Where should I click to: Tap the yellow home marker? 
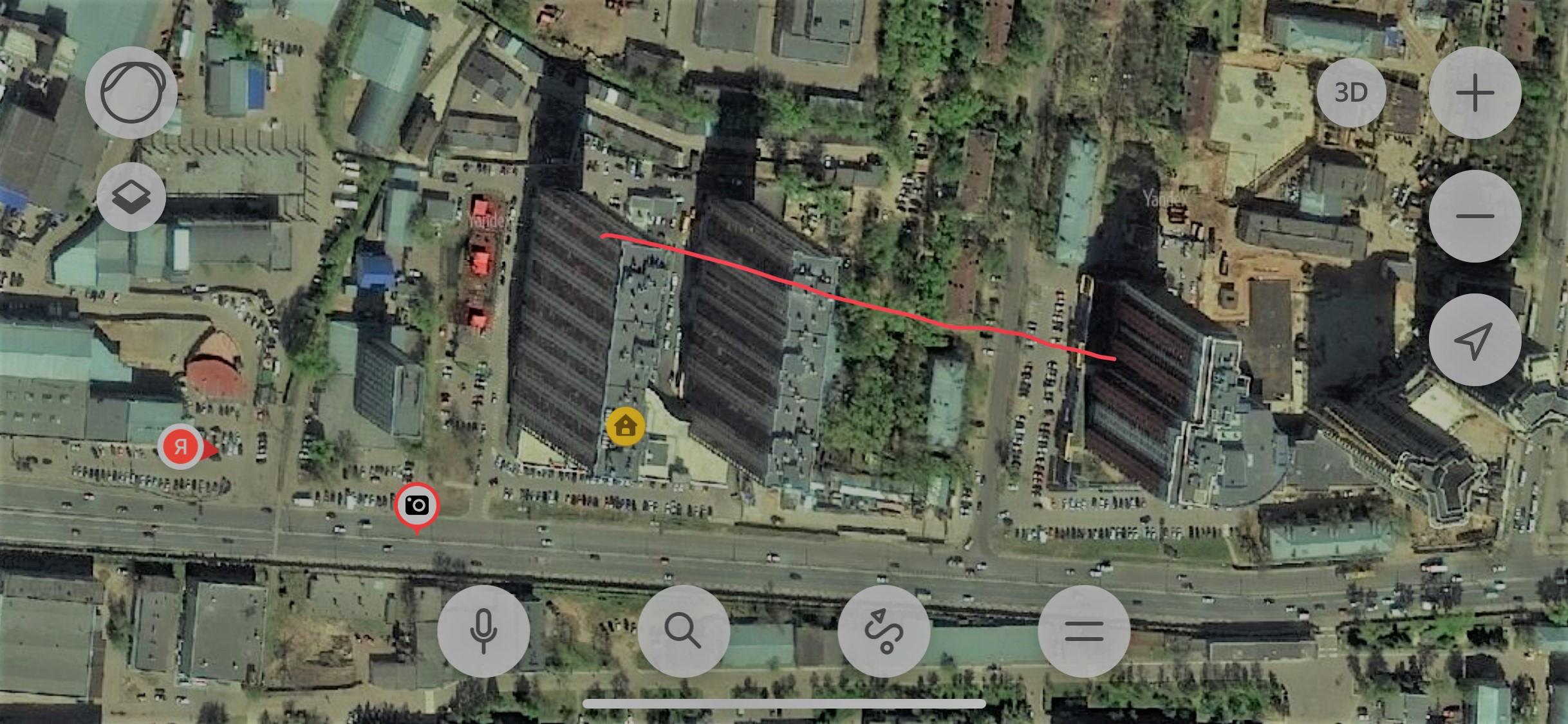(625, 426)
